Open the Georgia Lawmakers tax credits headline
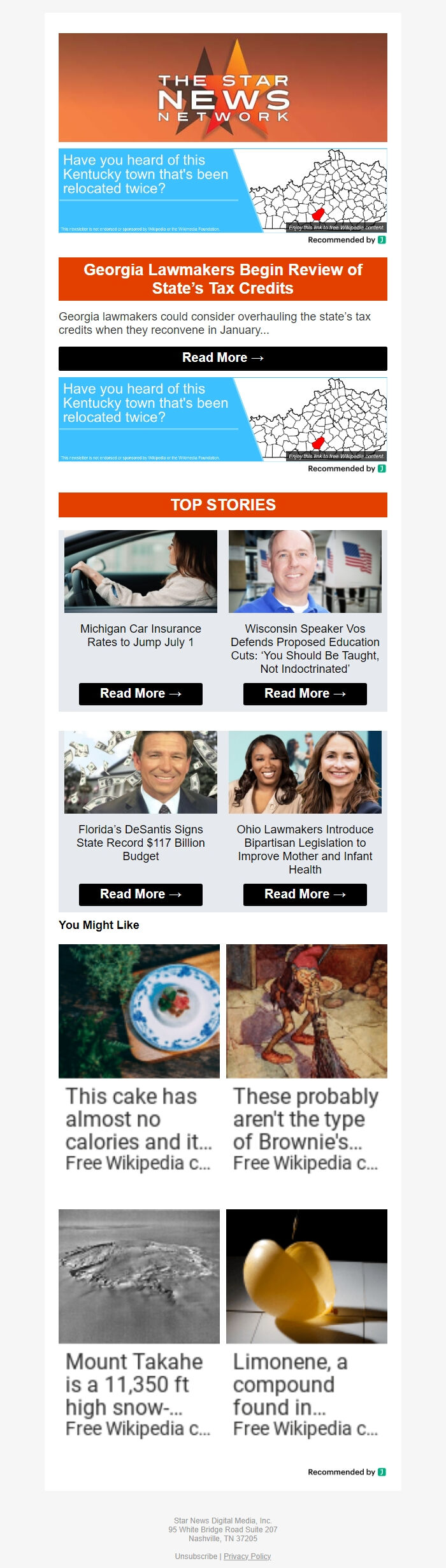Viewport: 446px width, 1568px height. click(222, 279)
